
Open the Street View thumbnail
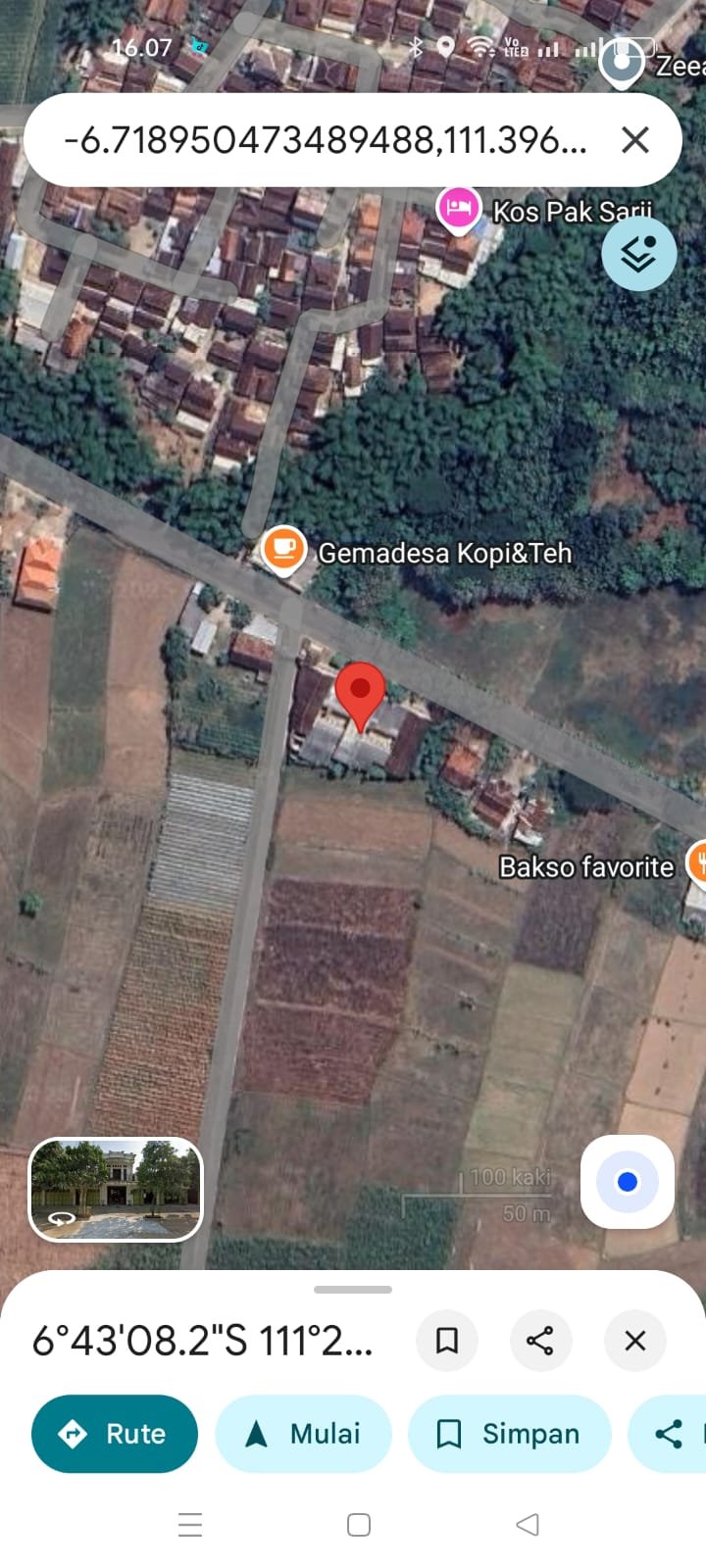click(116, 1189)
